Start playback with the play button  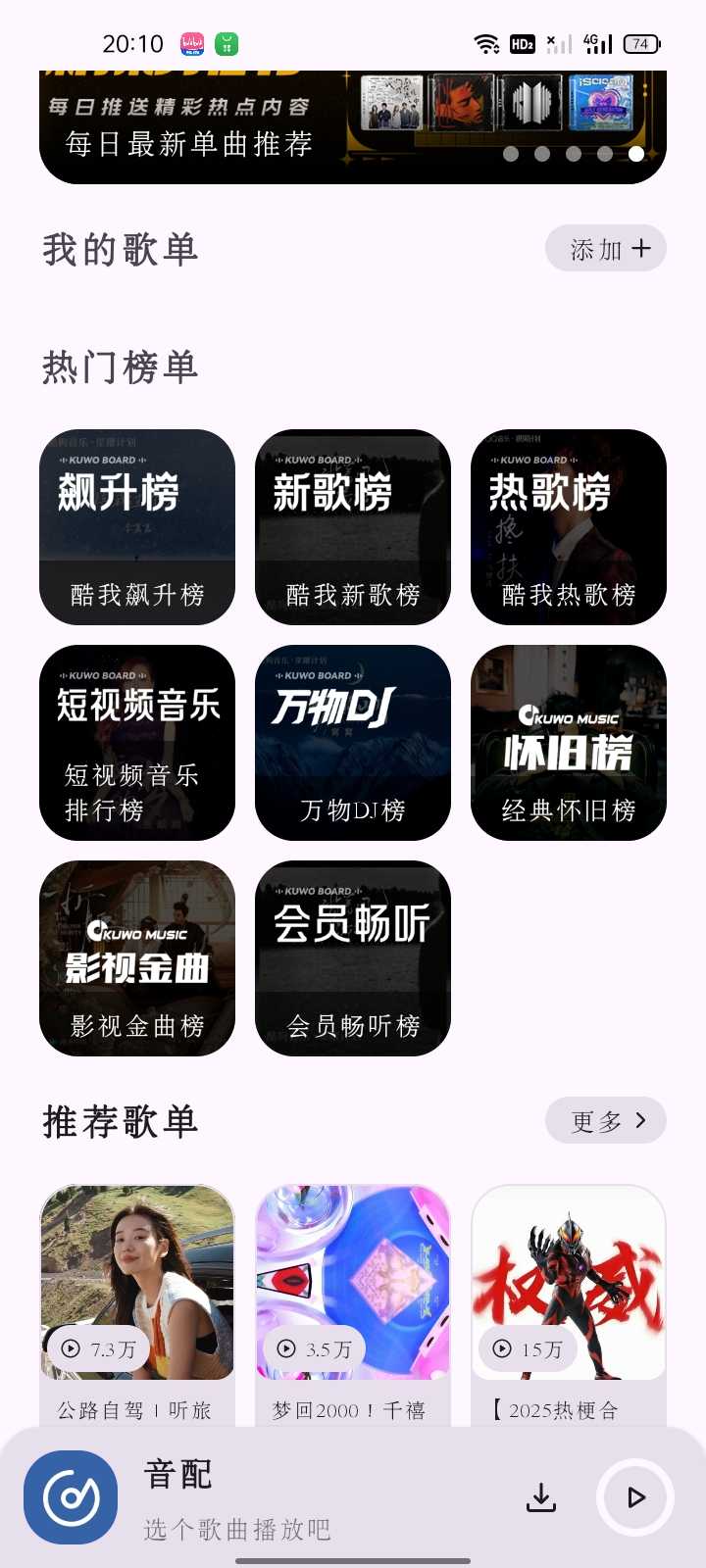(635, 1497)
